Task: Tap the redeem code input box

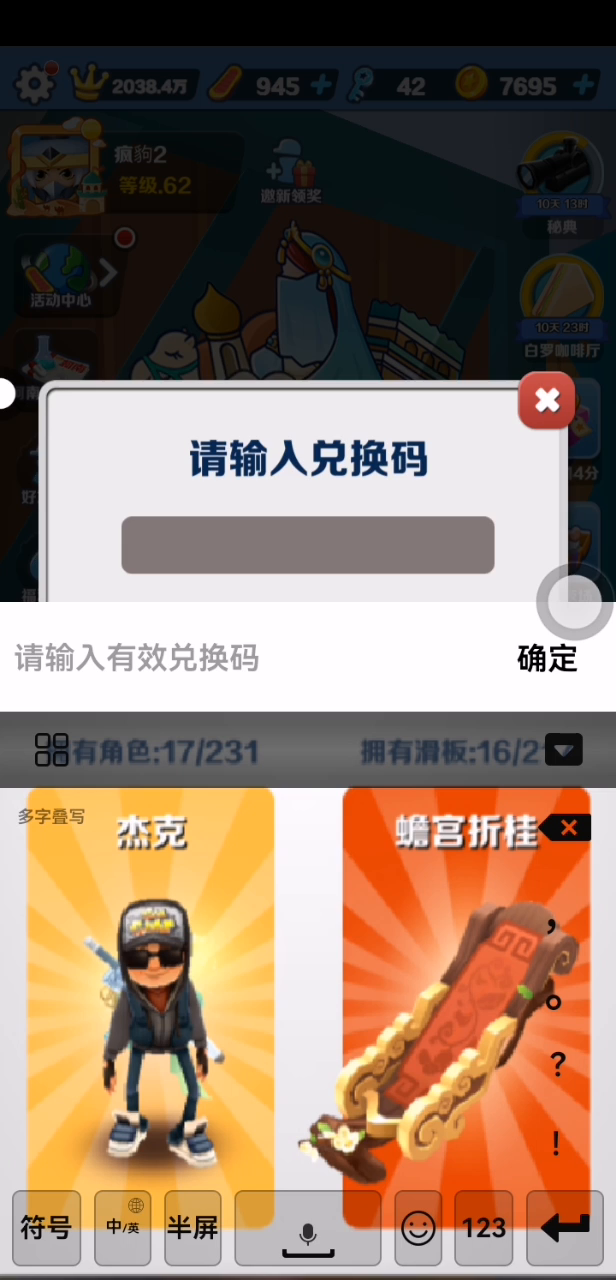Action: tap(308, 545)
